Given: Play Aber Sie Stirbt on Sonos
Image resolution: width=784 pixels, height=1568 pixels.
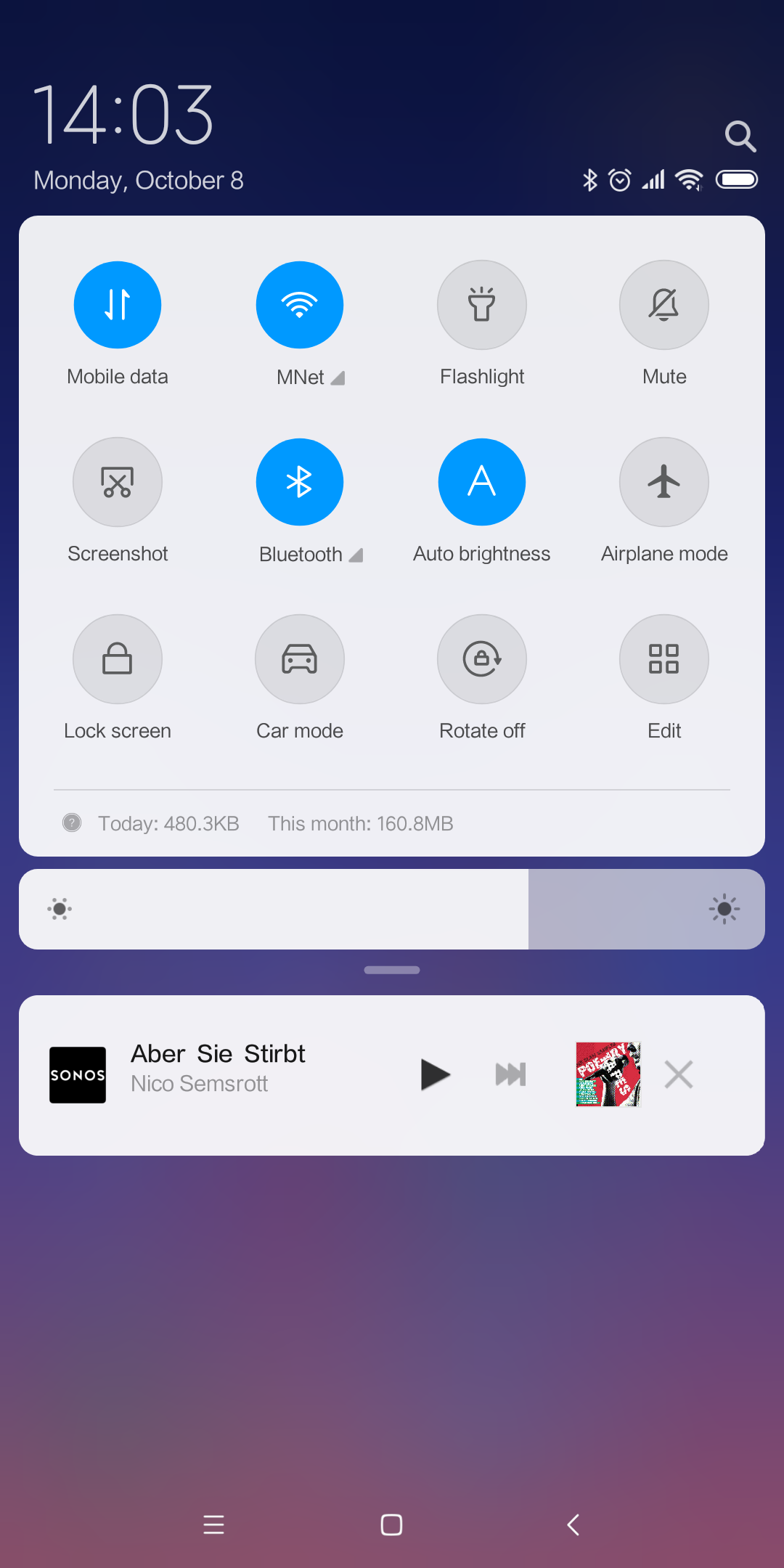Looking at the screenshot, I should click(435, 1074).
